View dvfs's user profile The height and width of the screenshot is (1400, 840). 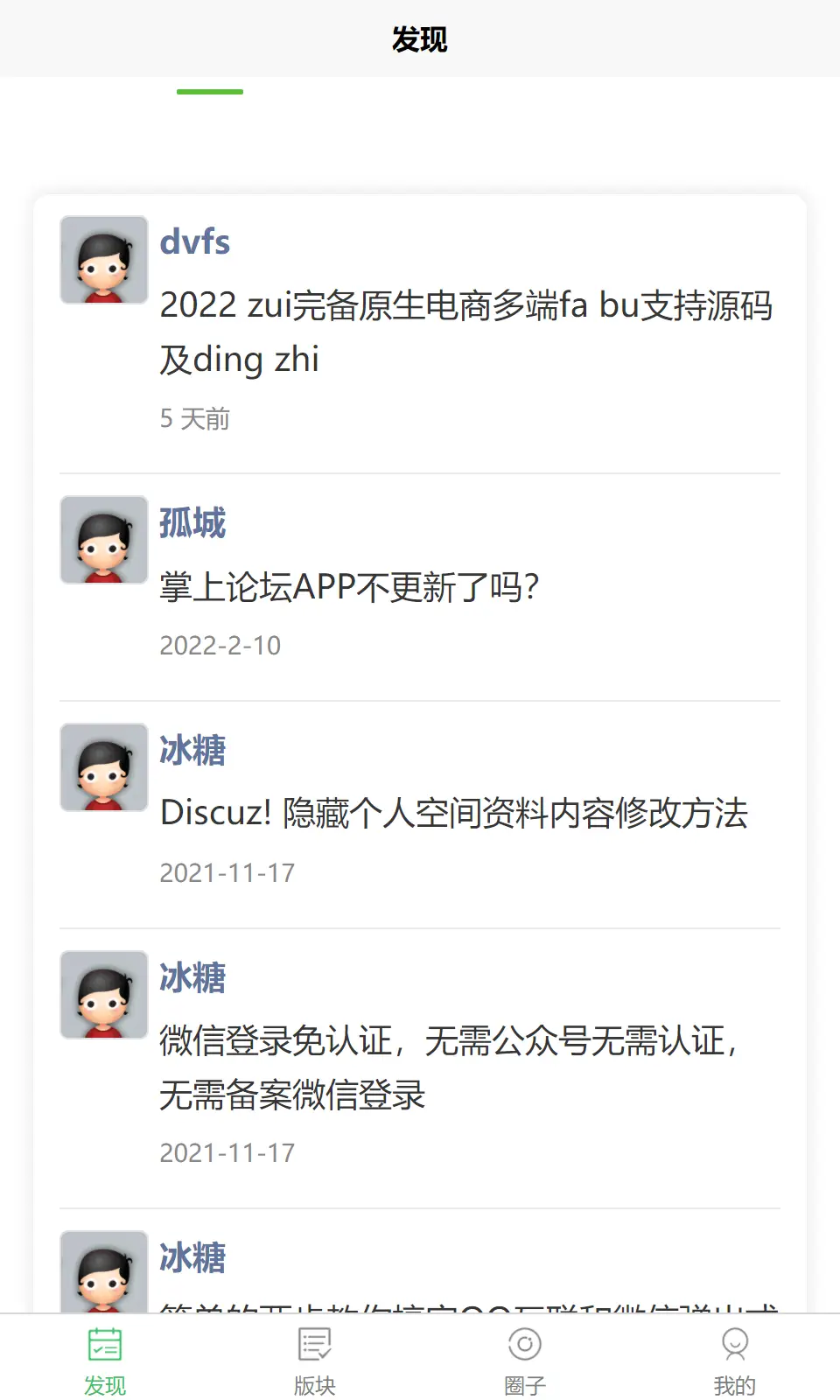194,242
